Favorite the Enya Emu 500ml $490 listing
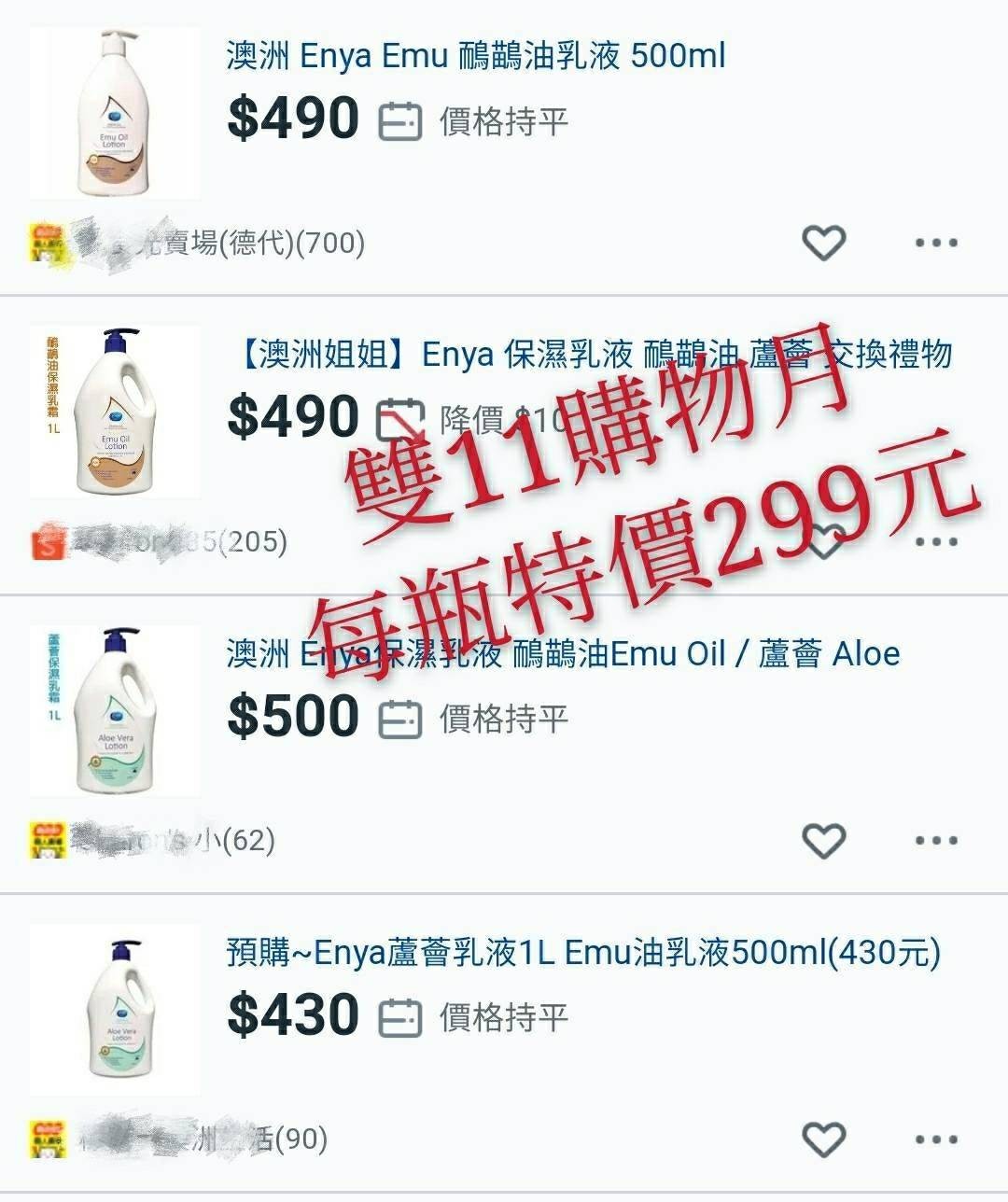 pos(824,243)
